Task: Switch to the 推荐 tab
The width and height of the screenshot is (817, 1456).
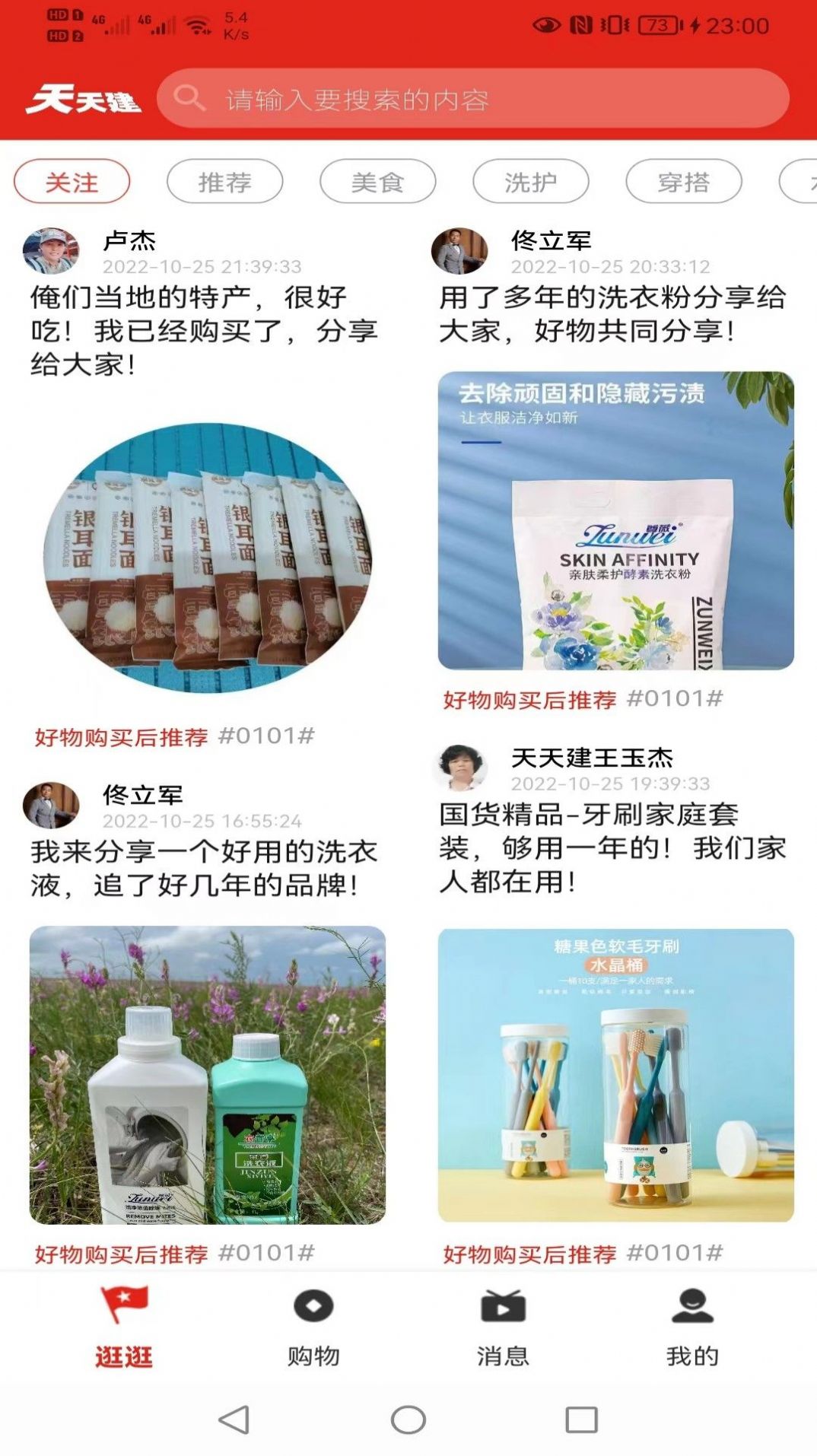Action: [x=224, y=181]
